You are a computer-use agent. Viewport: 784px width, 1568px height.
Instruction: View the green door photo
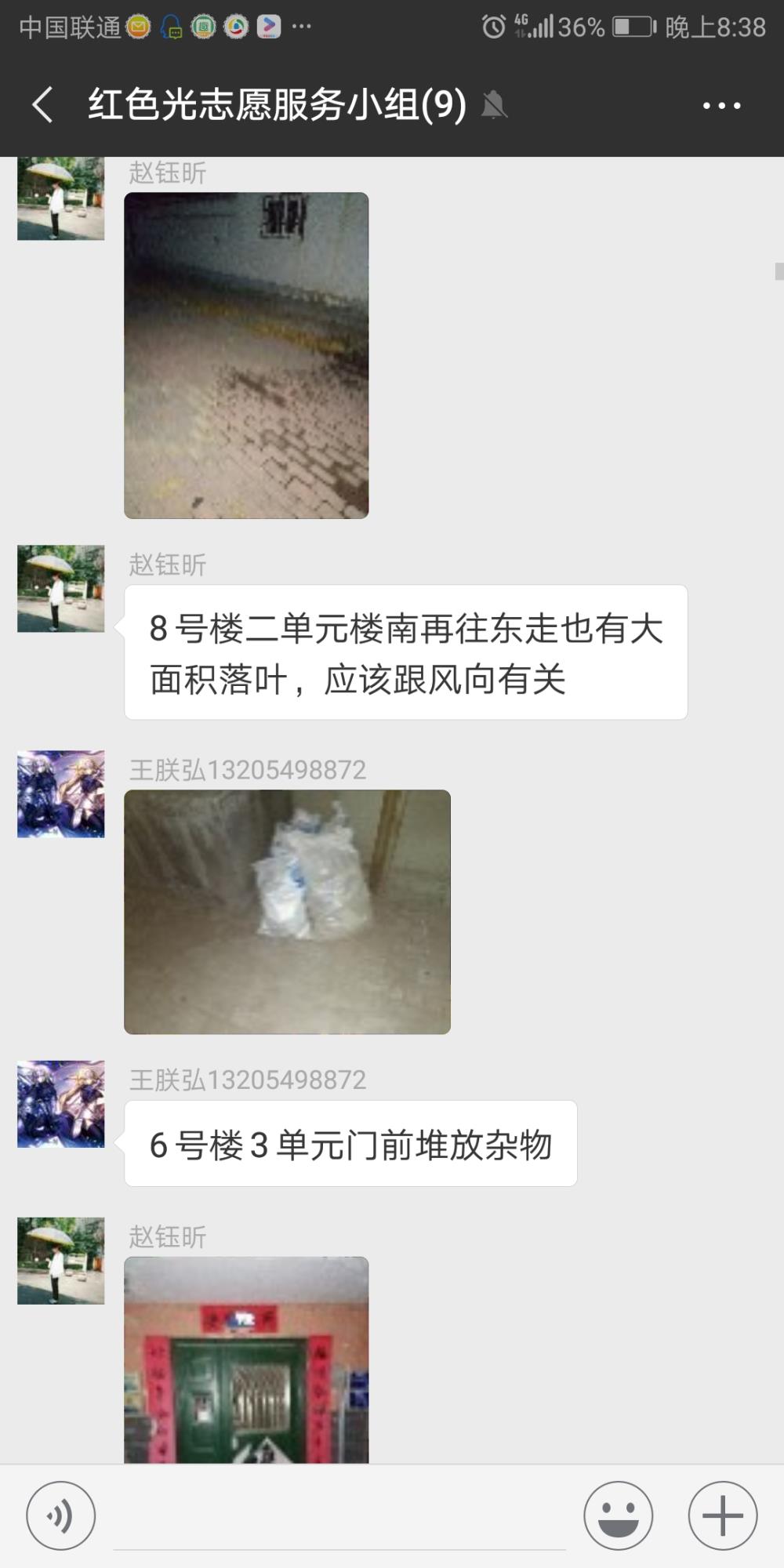[246, 1359]
